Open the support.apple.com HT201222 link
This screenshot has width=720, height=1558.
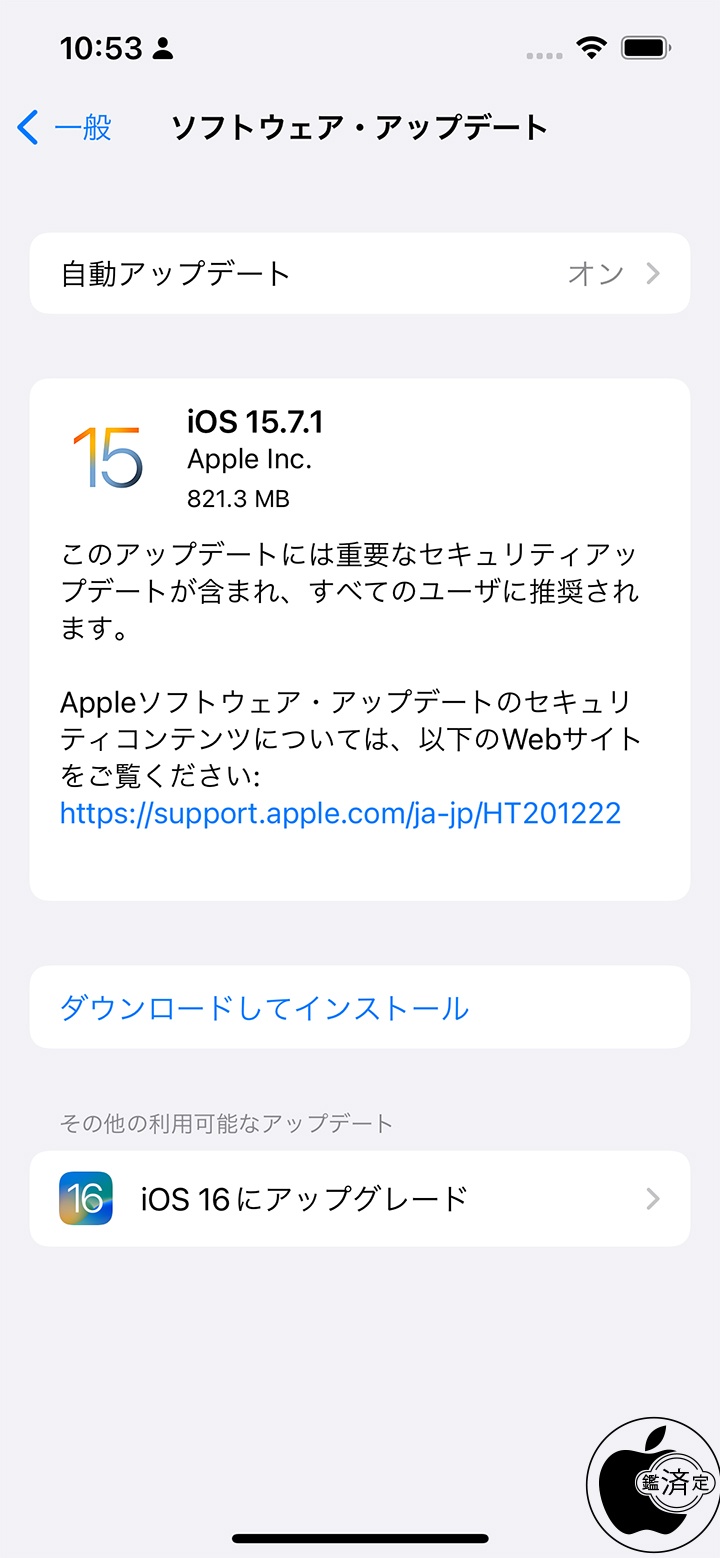click(340, 812)
